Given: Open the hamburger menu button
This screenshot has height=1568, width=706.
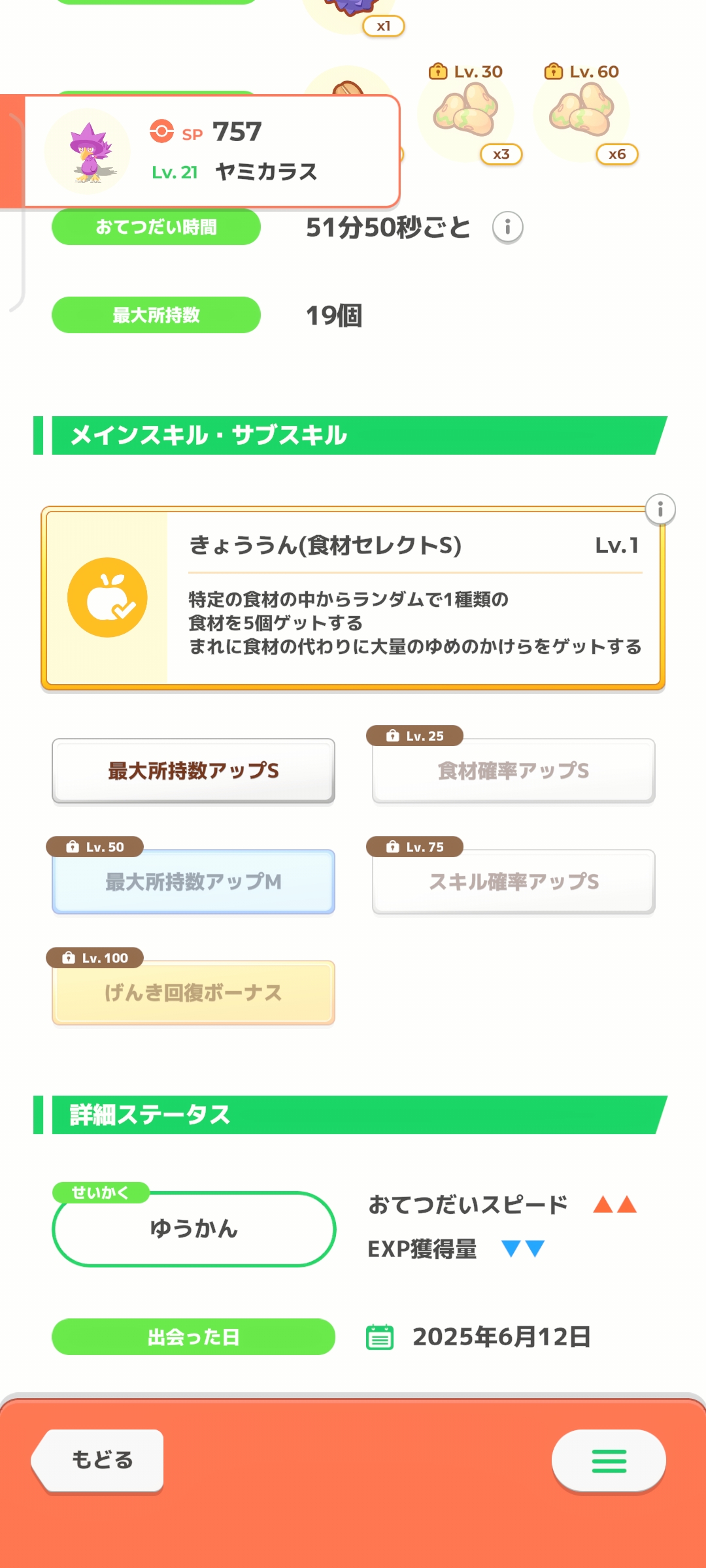Looking at the screenshot, I should (609, 1460).
